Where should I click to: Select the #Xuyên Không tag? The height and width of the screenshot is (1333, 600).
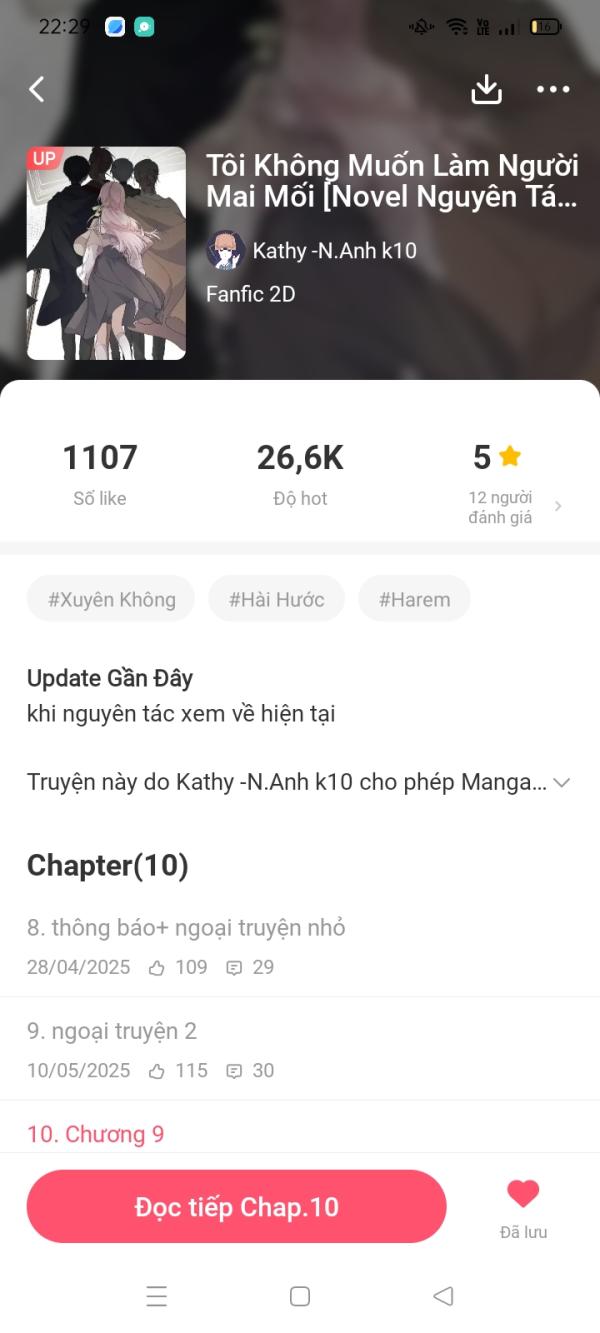(x=111, y=599)
